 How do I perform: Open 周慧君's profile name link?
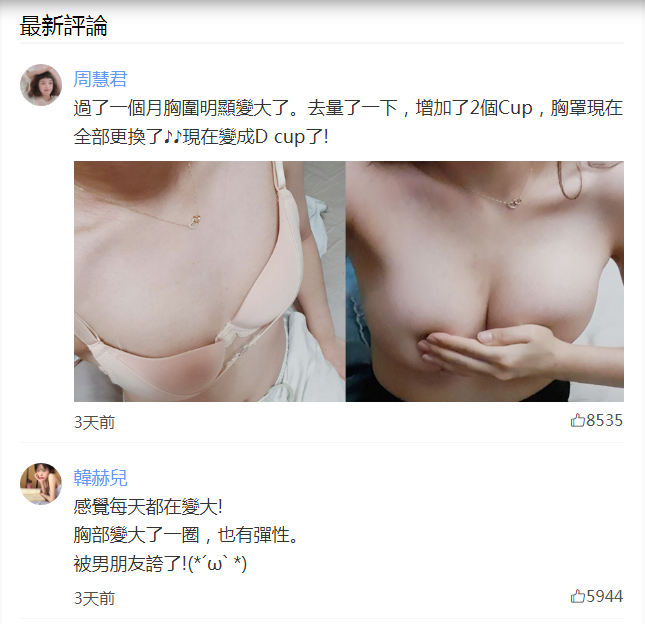(x=101, y=79)
